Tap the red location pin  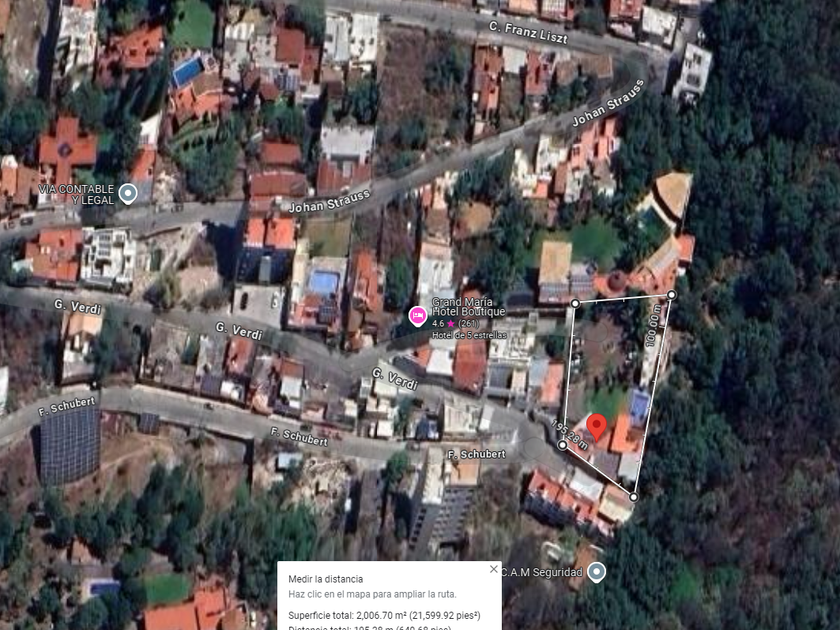pyautogui.click(x=596, y=427)
